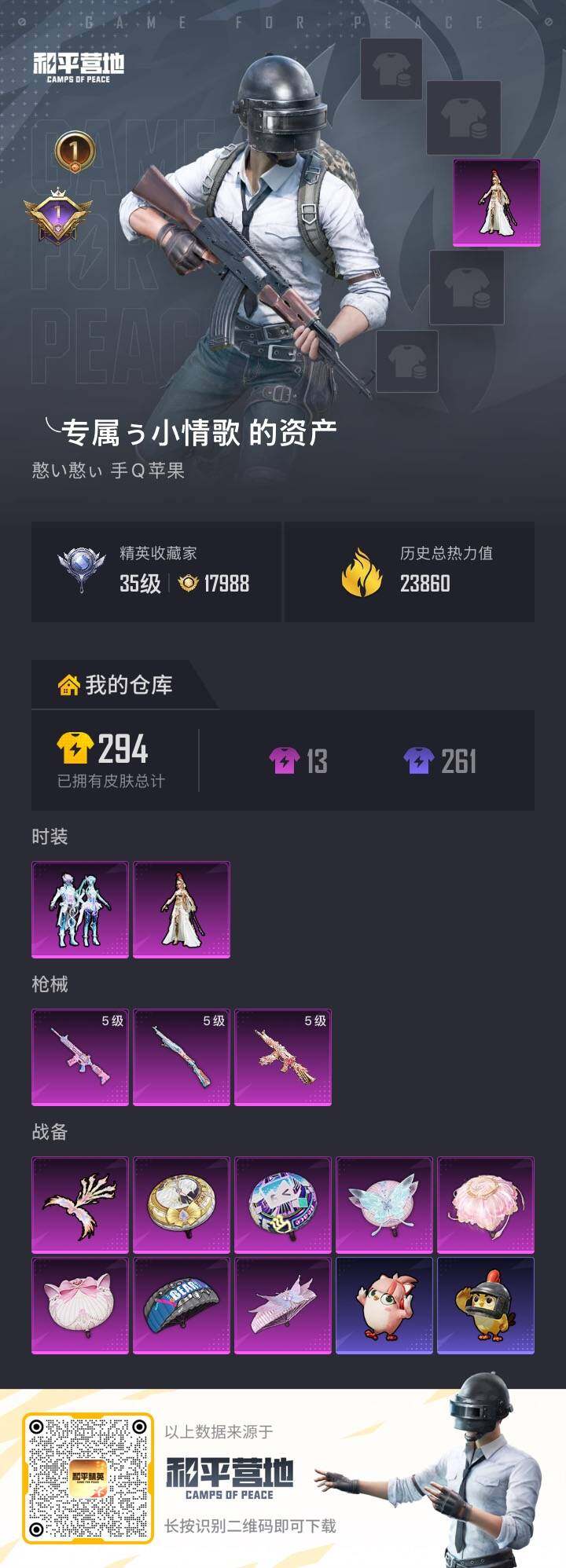Open the phoenix wings gear item
The width and height of the screenshot is (566, 1568).
point(80,1205)
